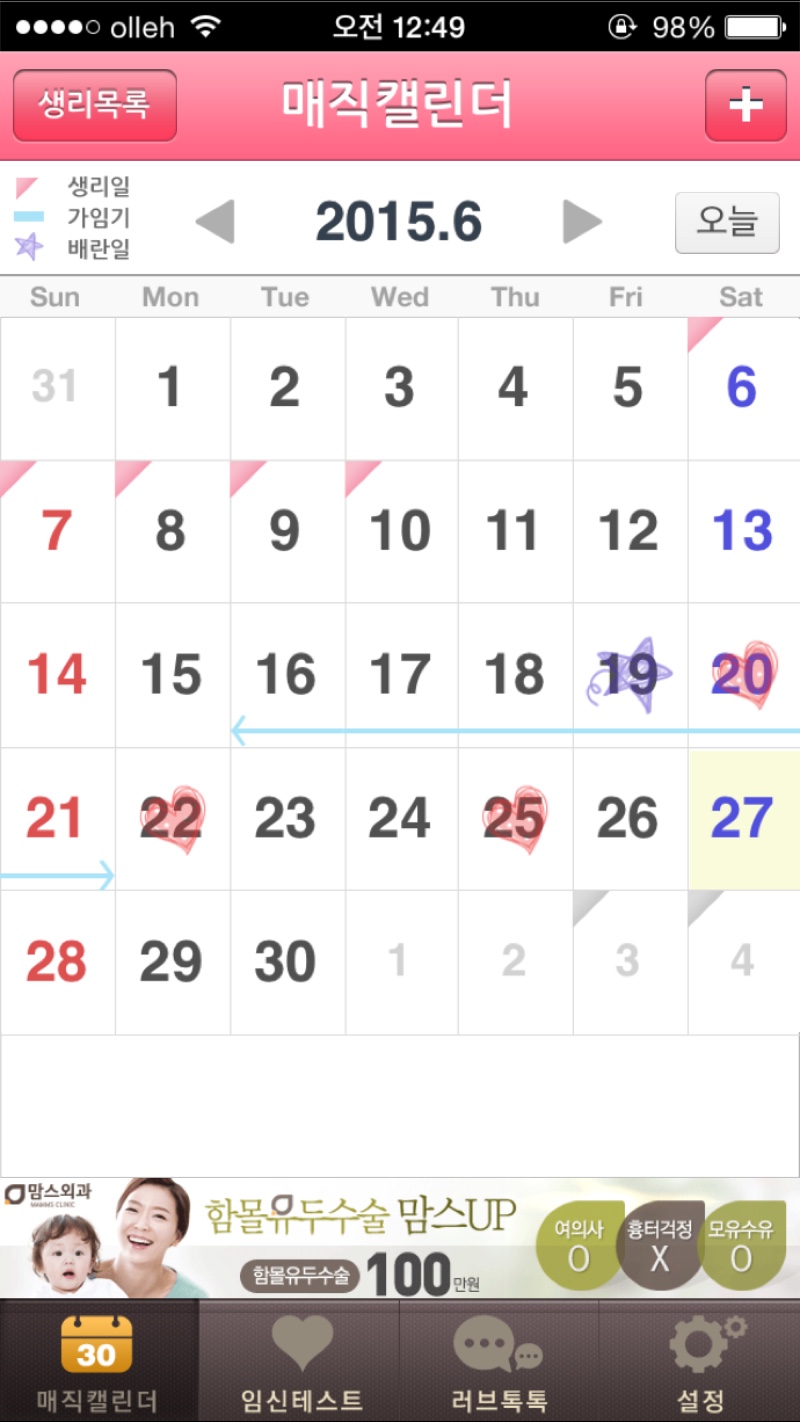Advance to the next month
Image resolution: width=800 pixels, height=1422 pixels.
(x=582, y=222)
